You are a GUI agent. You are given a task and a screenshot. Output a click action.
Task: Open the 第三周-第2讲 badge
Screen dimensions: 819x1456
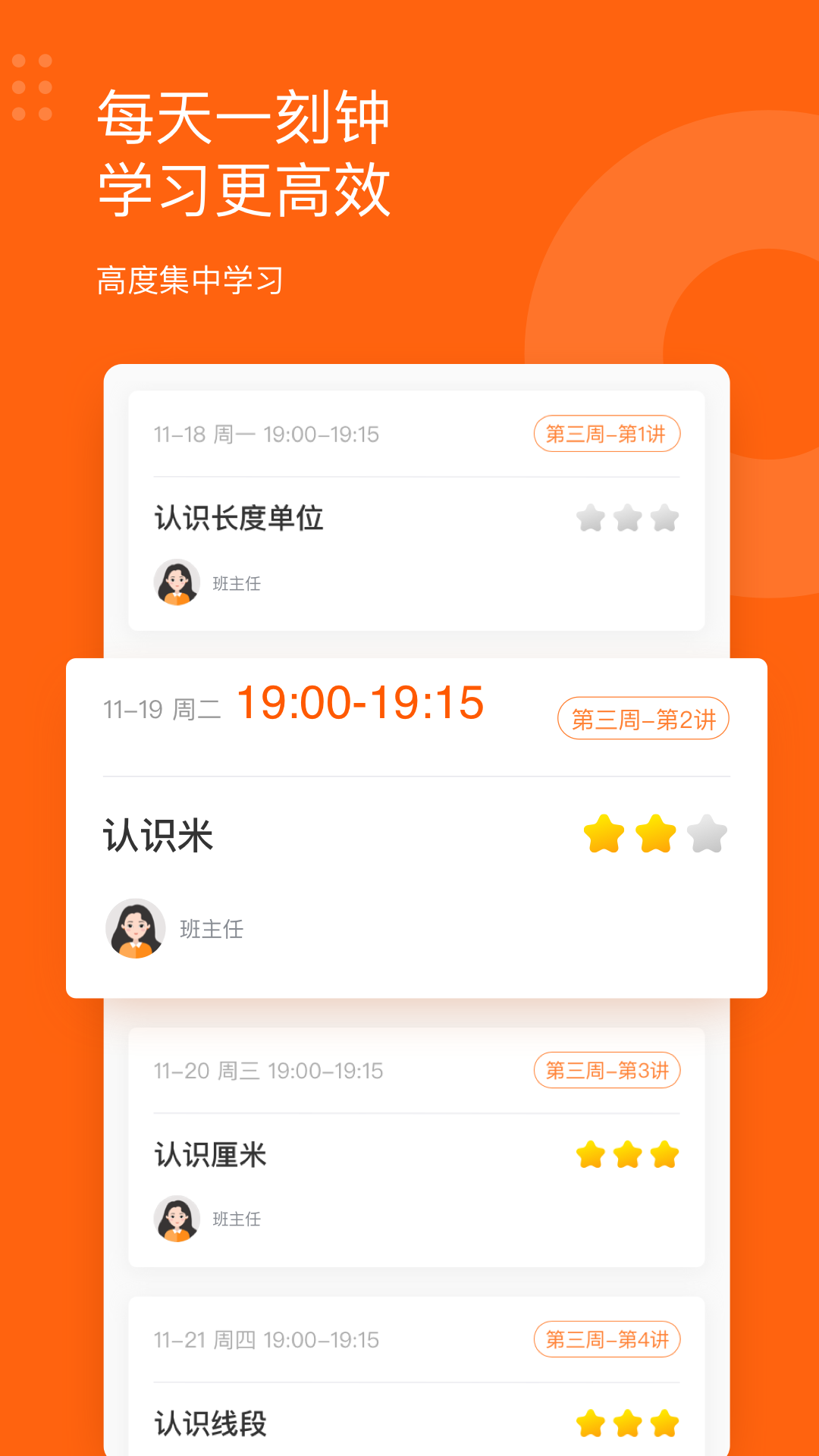tap(644, 718)
